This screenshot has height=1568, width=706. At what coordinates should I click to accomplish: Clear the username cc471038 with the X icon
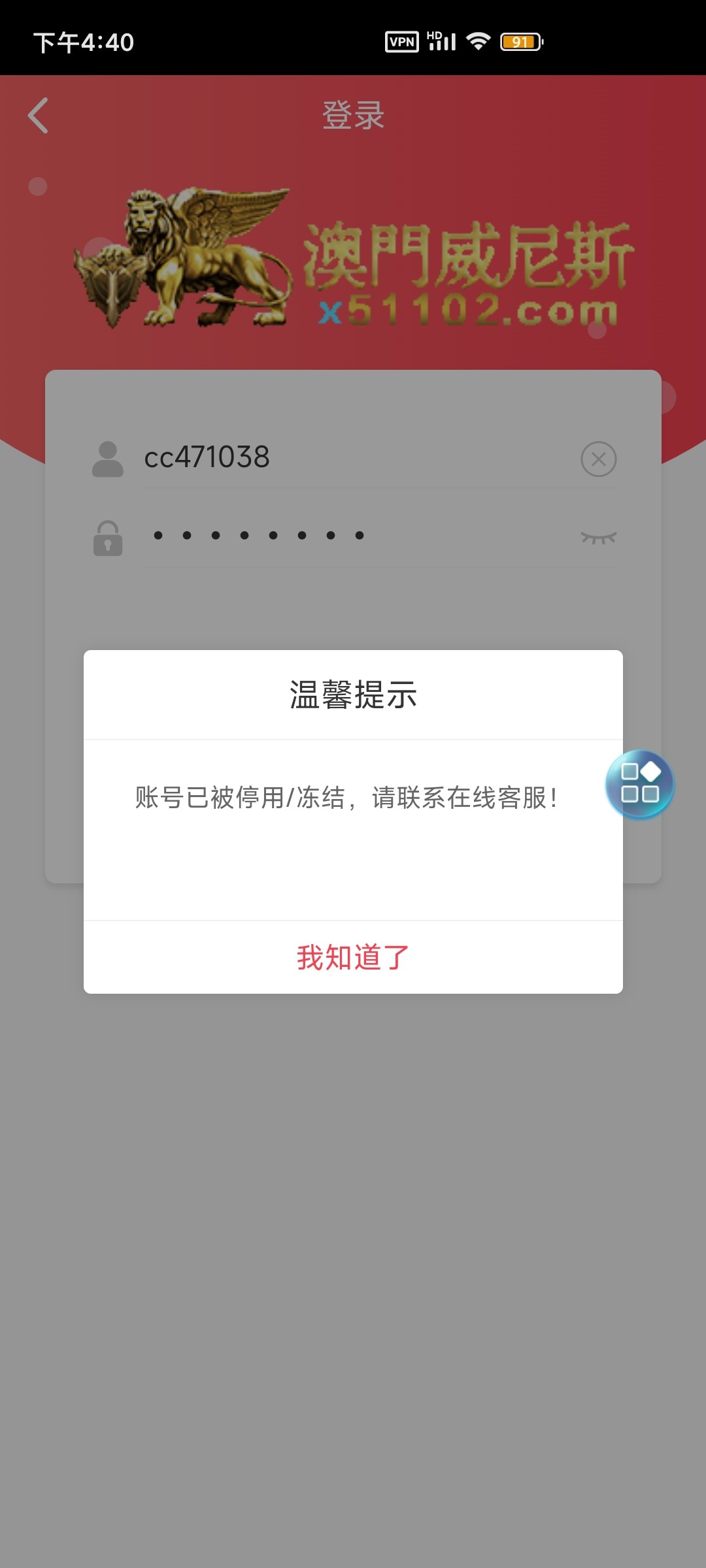click(598, 457)
